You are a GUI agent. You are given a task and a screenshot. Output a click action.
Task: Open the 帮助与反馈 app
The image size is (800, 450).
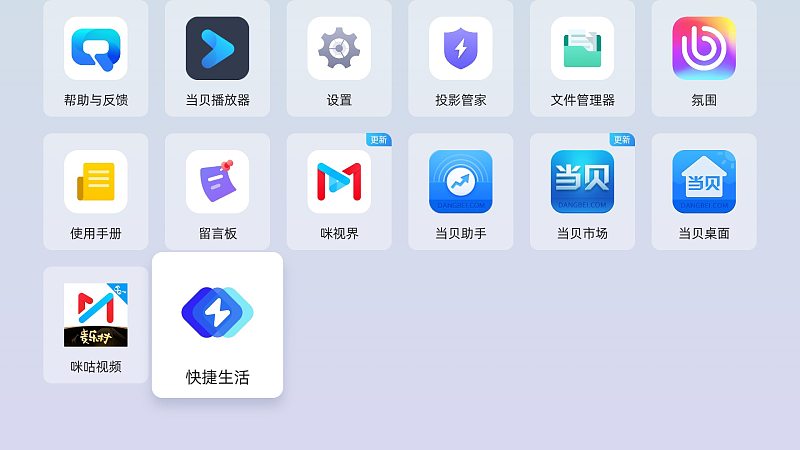pos(96,50)
